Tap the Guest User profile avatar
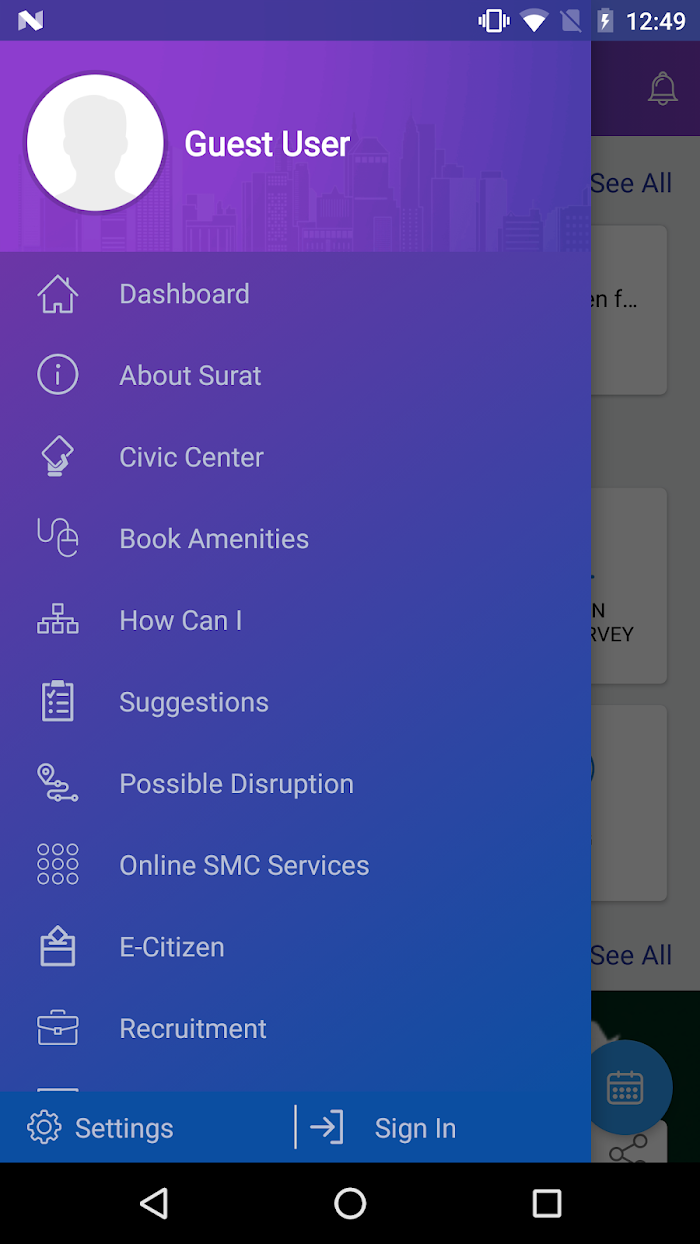Screen dimensions: 700x1244 point(95,143)
